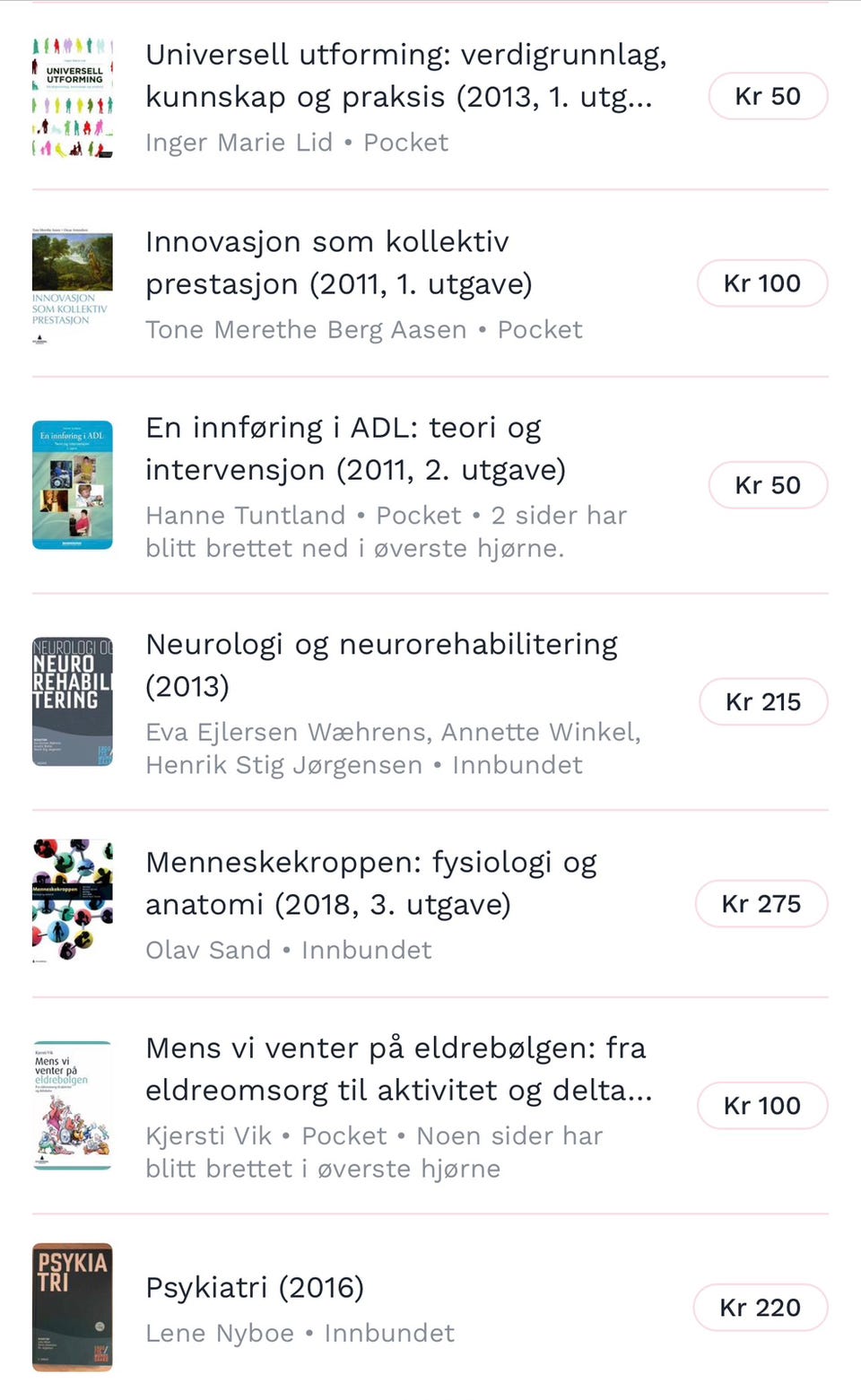Click the Kr 50 price for Universell utforming
Screen dimensions: 861x1400
tap(767, 95)
